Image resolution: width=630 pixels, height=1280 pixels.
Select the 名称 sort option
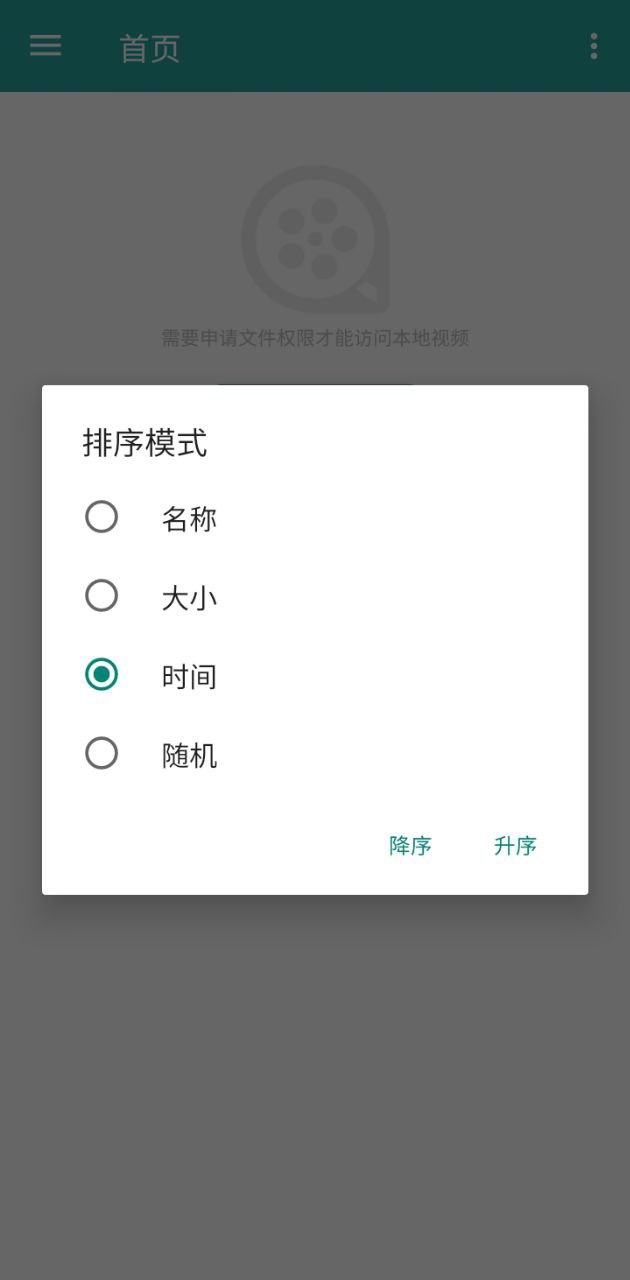[102, 518]
